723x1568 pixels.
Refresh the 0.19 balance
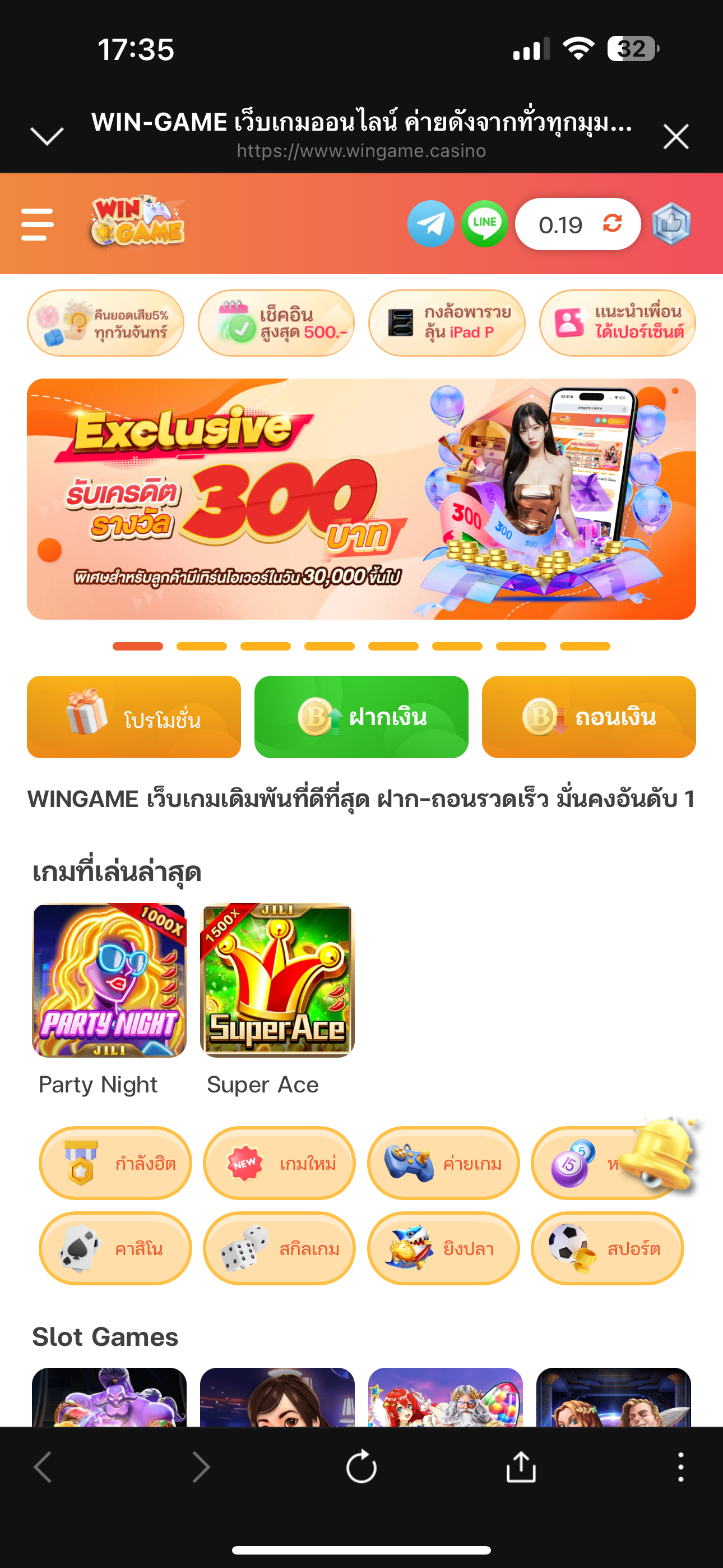pyautogui.click(x=612, y=223)
